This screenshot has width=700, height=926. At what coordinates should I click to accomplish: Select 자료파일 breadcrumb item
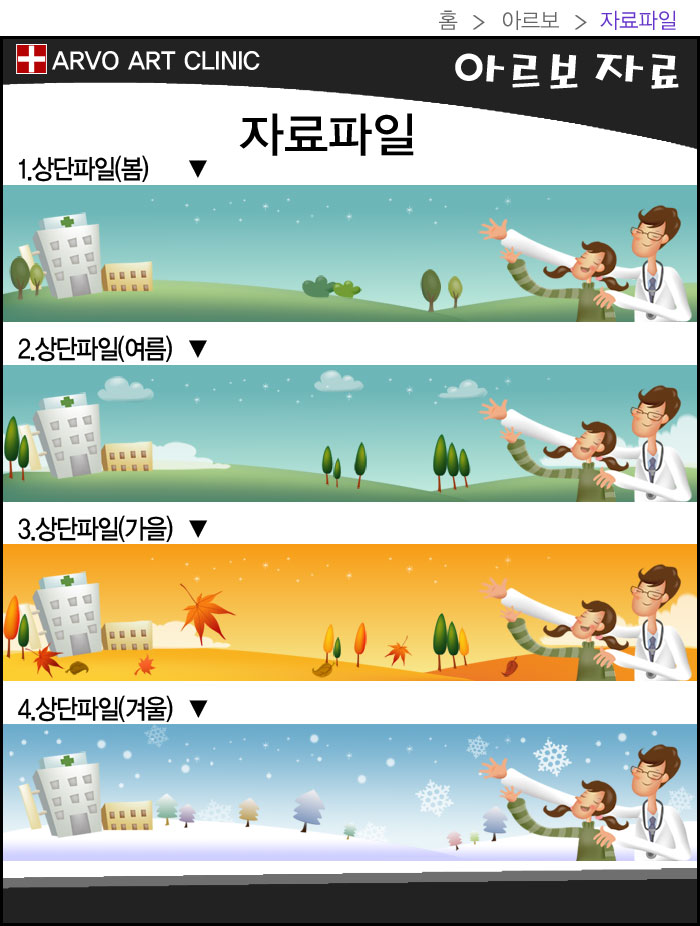638,20
